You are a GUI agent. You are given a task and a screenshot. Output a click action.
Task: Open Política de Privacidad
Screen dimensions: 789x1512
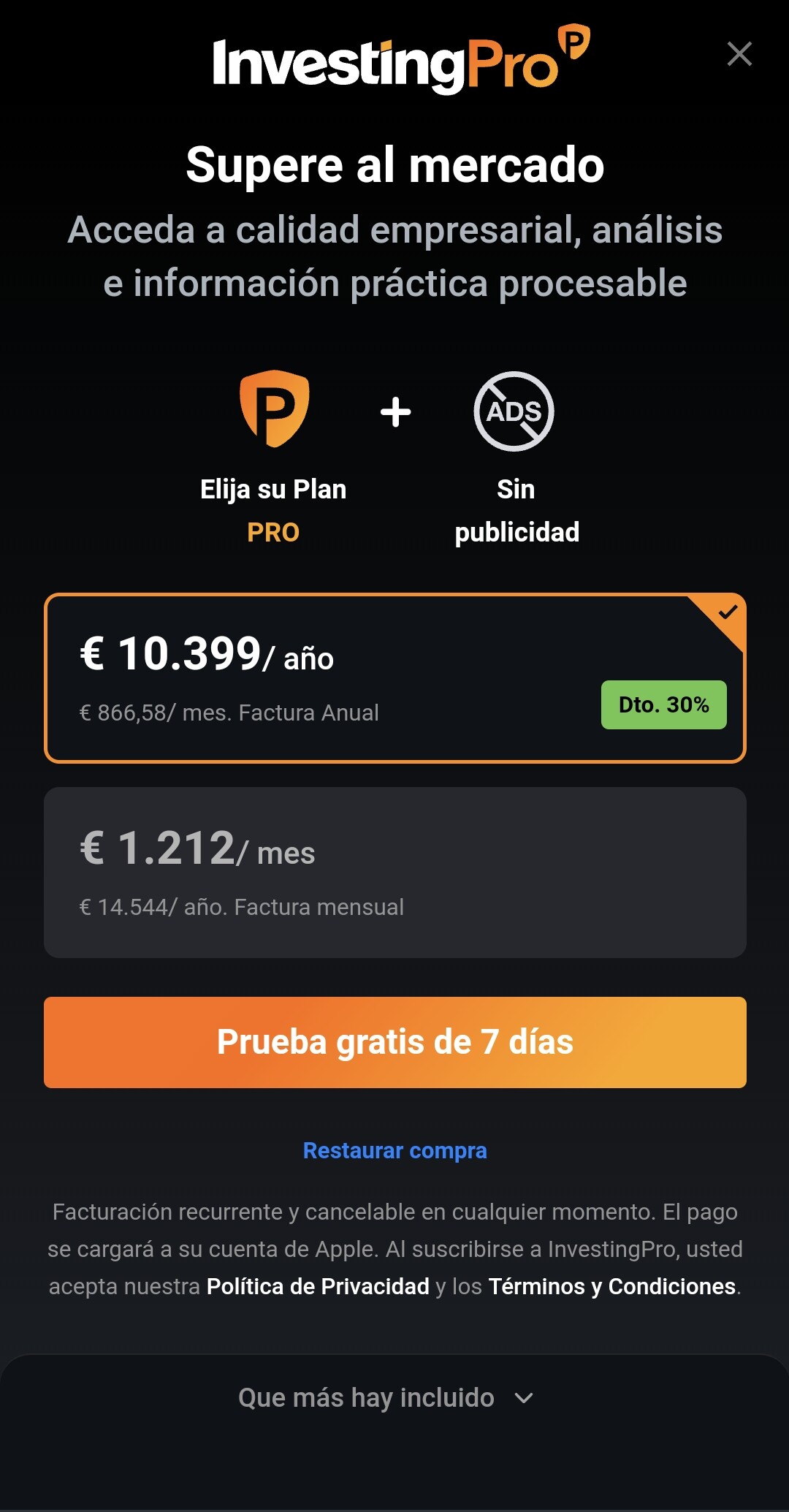318,1286
